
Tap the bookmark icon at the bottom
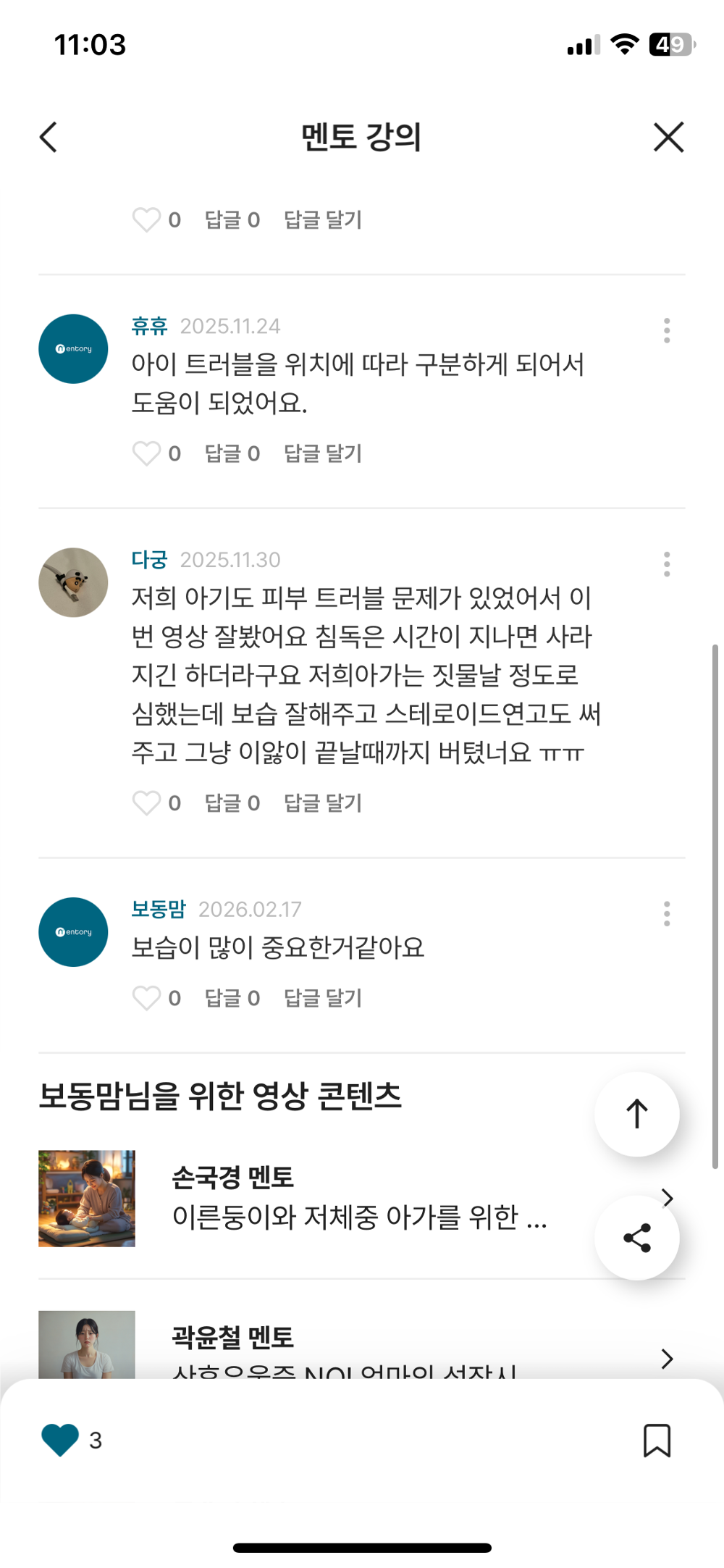click(657, 1441)
